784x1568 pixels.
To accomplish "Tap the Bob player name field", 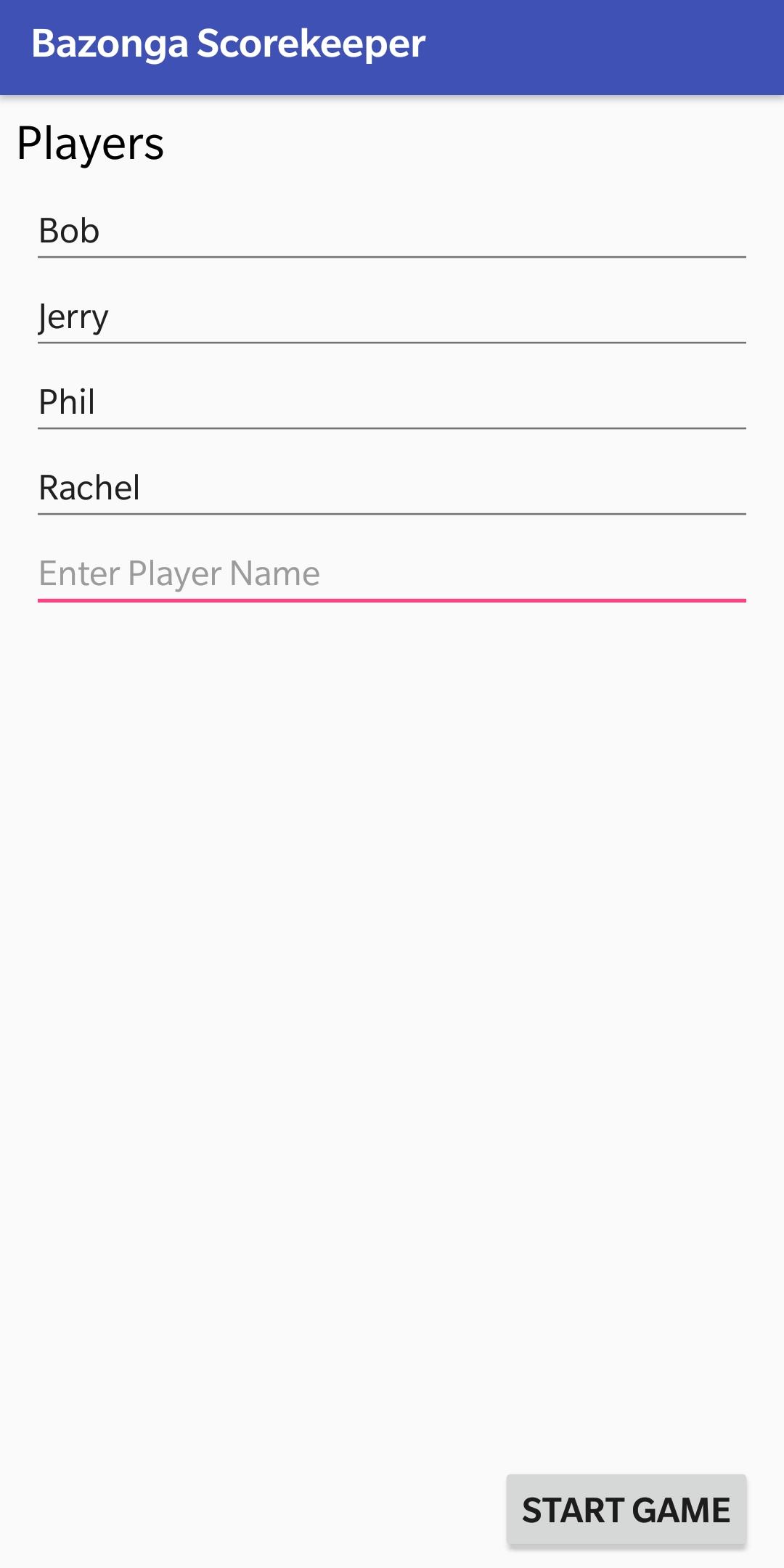I will coord(392,232).
